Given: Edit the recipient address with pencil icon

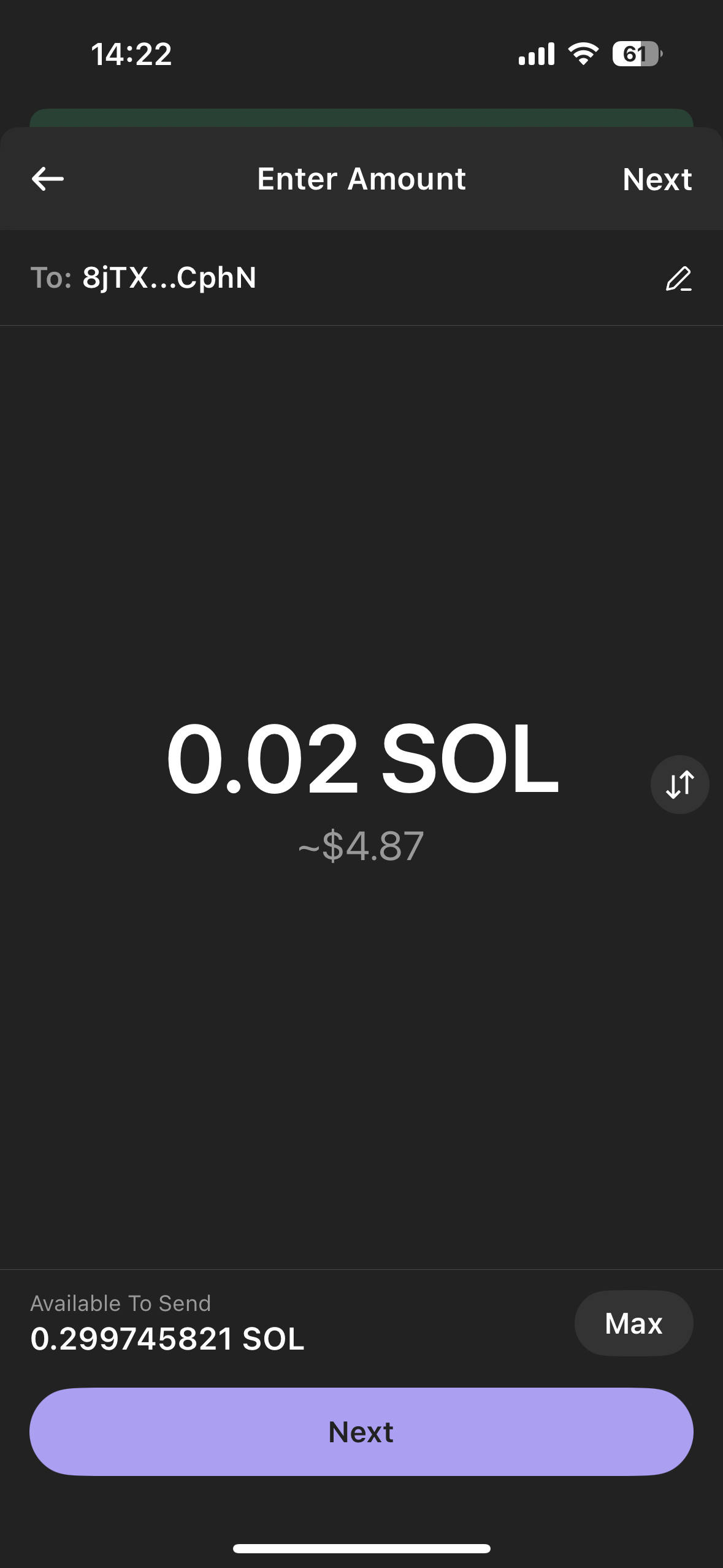Looking at the screenshot, I should [x=678, y=279].
